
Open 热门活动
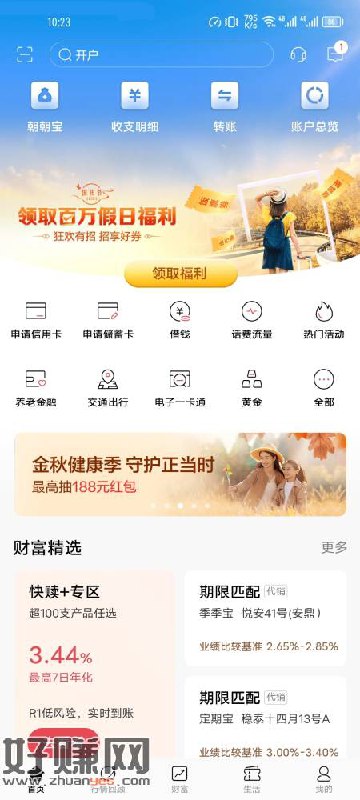(324, 320)
